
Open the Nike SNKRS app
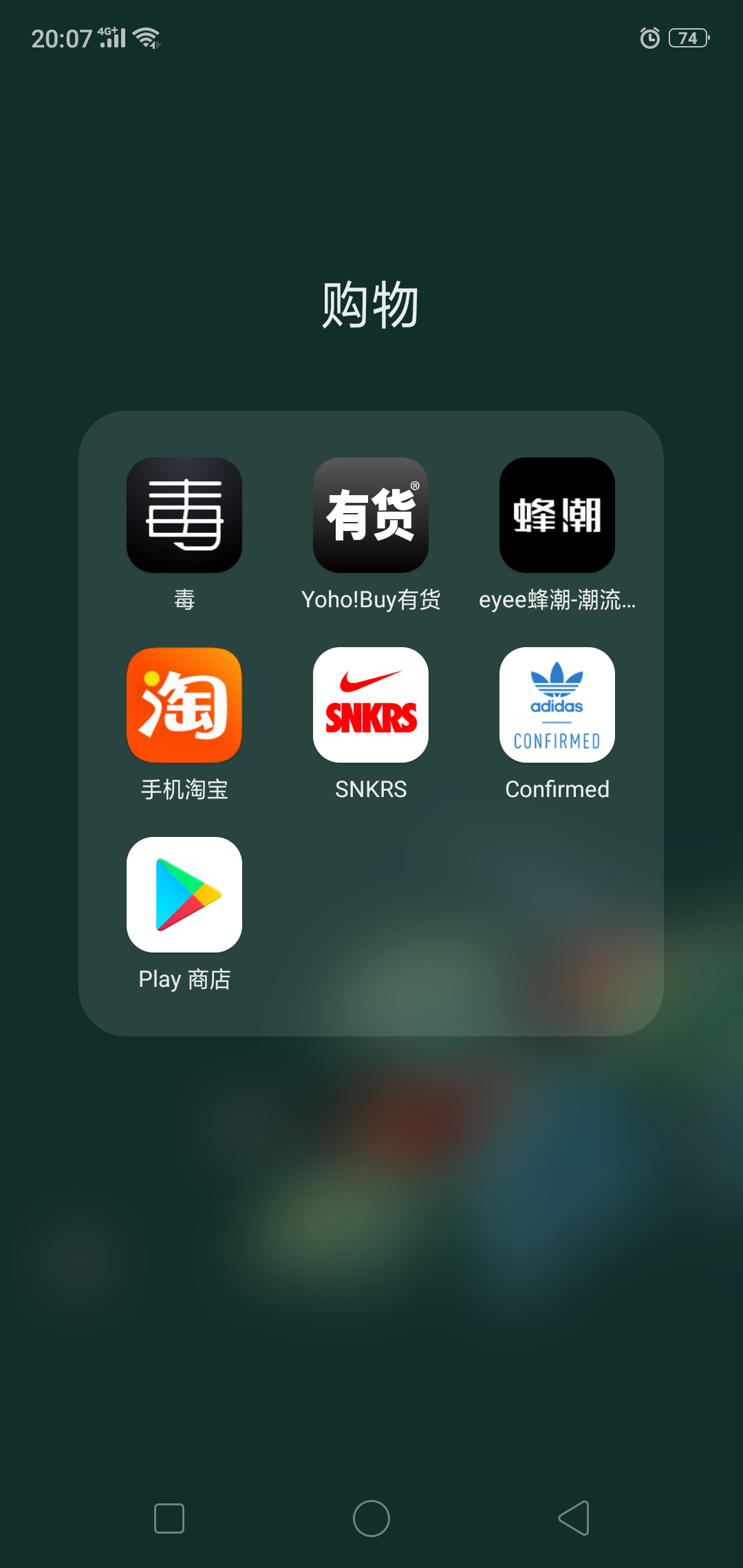(370, 705)
